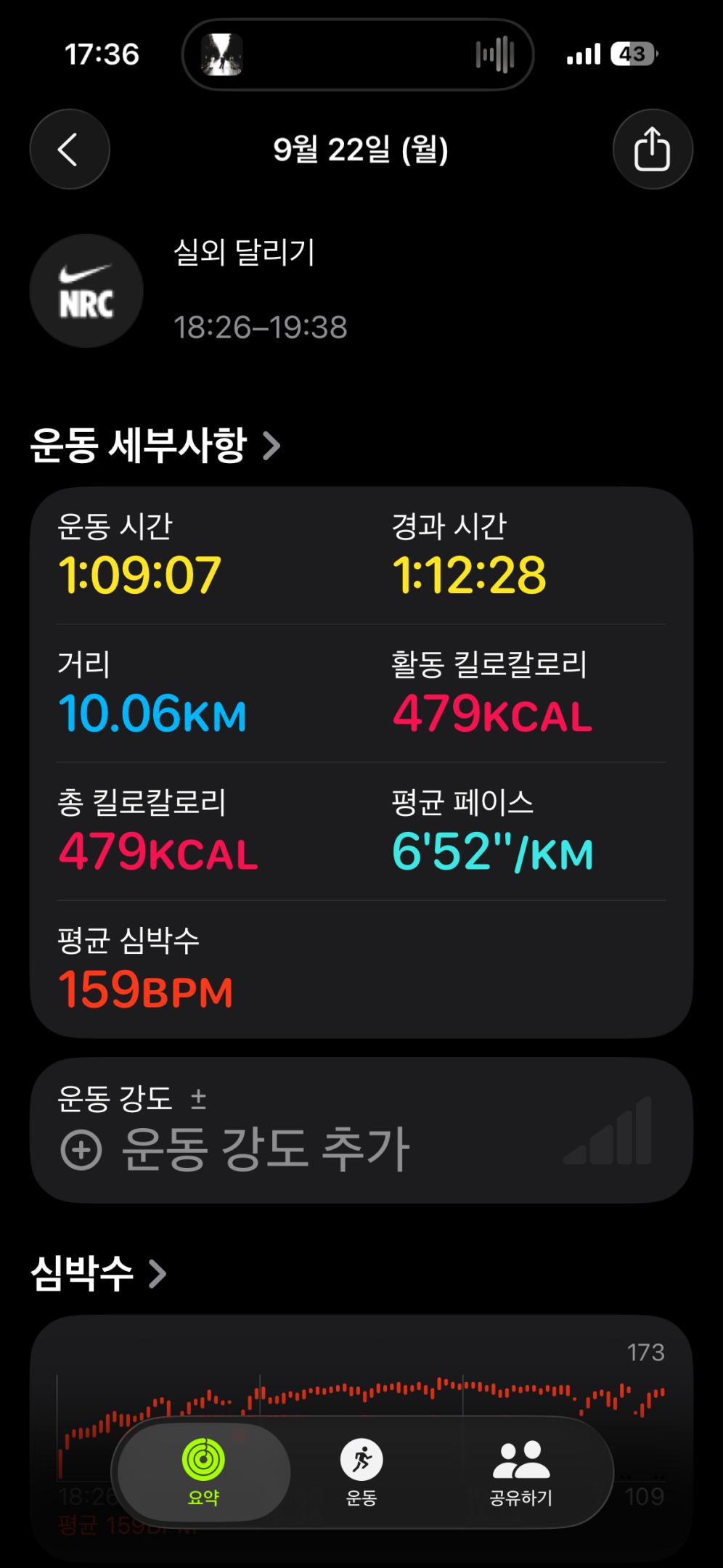Switch to the 운동 tab
The width and height of the screenshot is (723, 1568).
(361, 1472)
